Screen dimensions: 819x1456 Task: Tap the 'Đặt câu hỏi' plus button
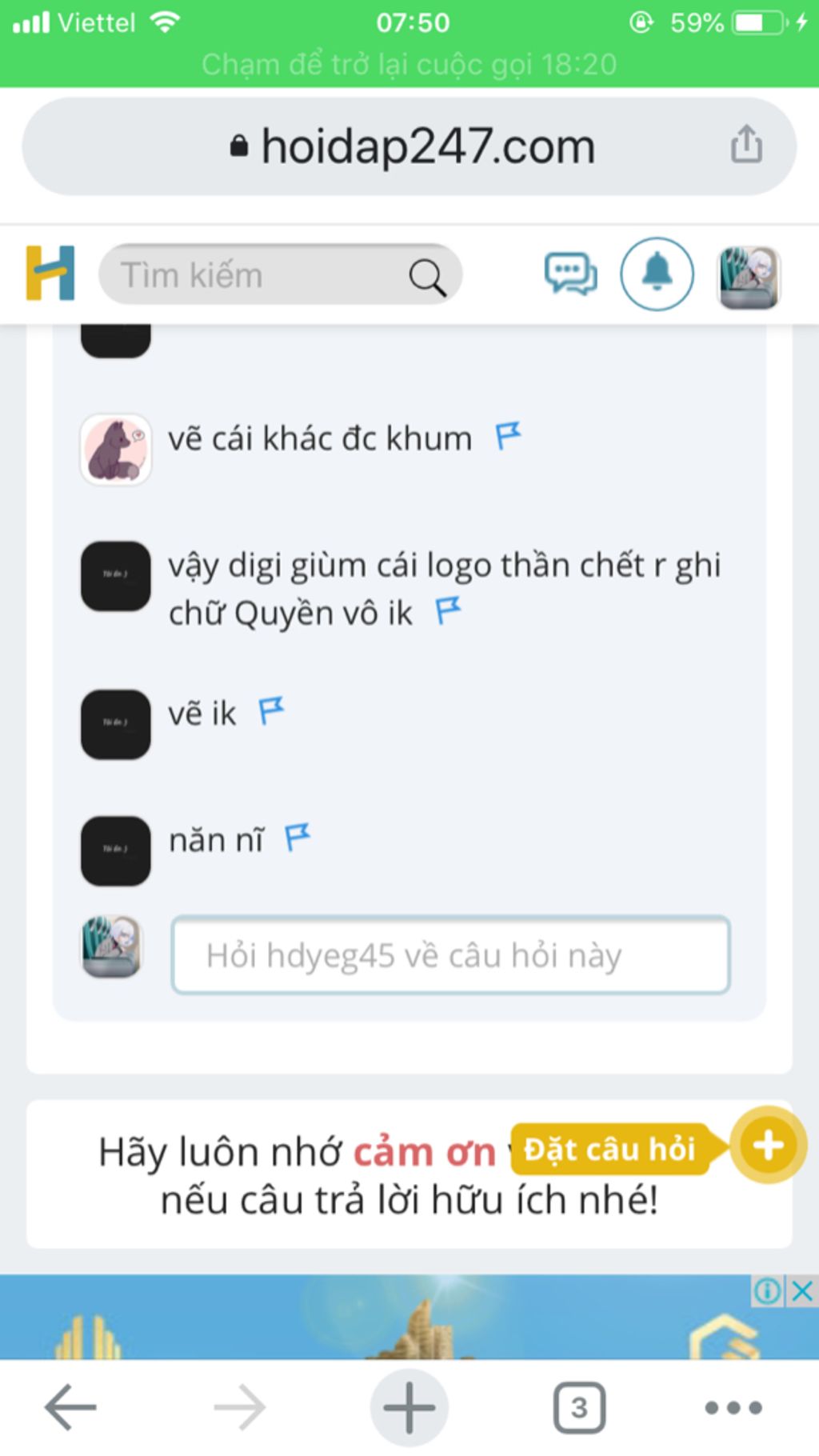[768, 1146]
